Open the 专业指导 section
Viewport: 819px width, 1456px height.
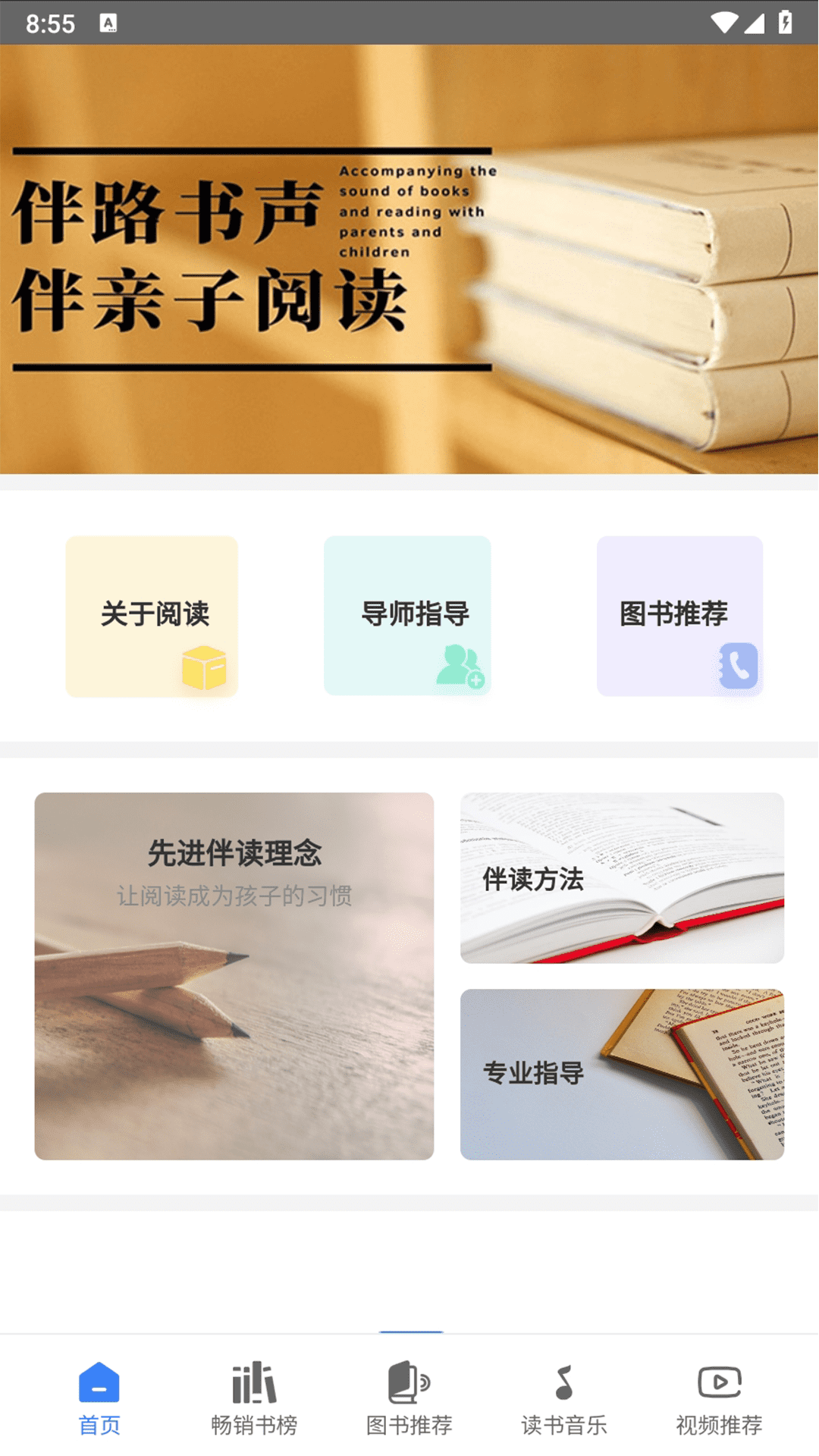[x=621, y=1071]
